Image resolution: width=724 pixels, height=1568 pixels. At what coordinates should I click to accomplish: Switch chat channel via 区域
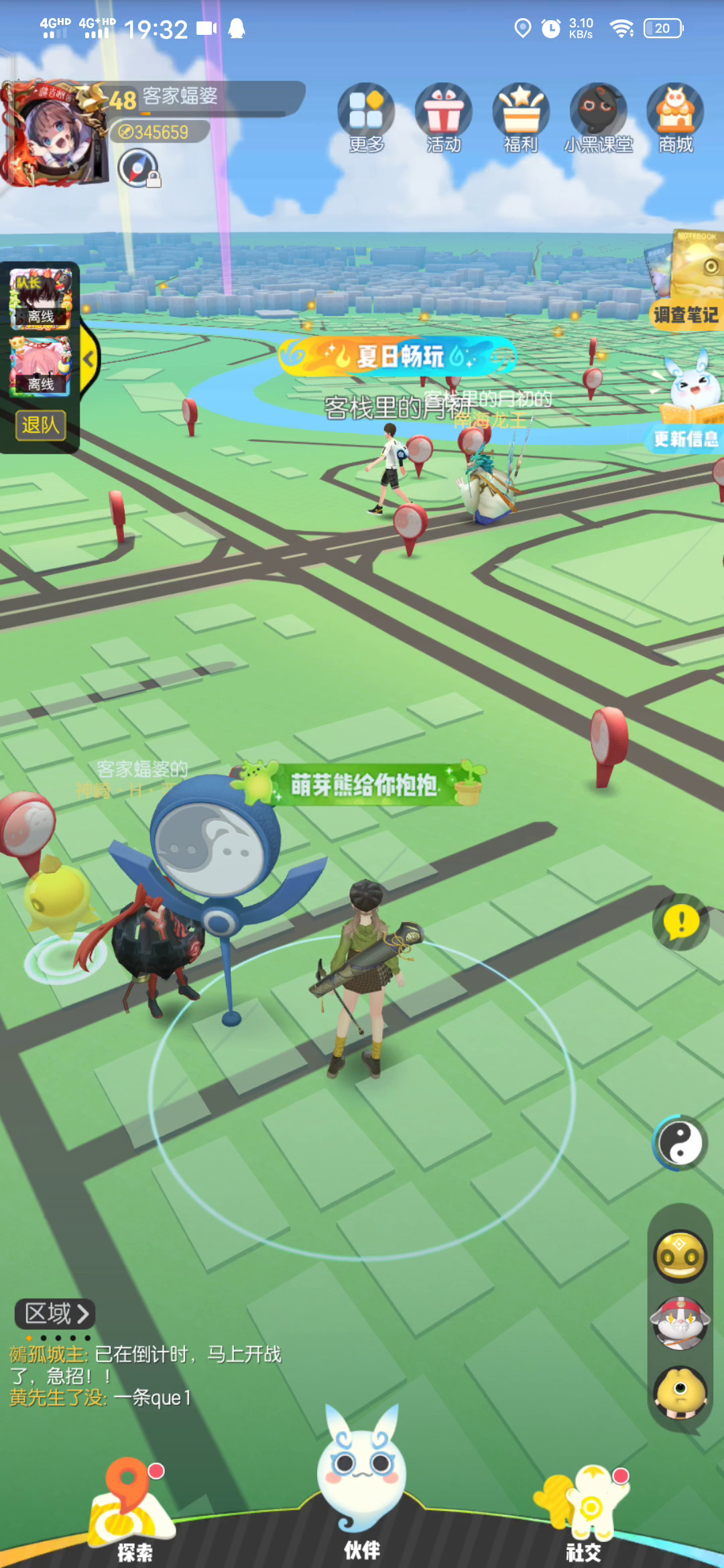click(x=55, y=1313)
